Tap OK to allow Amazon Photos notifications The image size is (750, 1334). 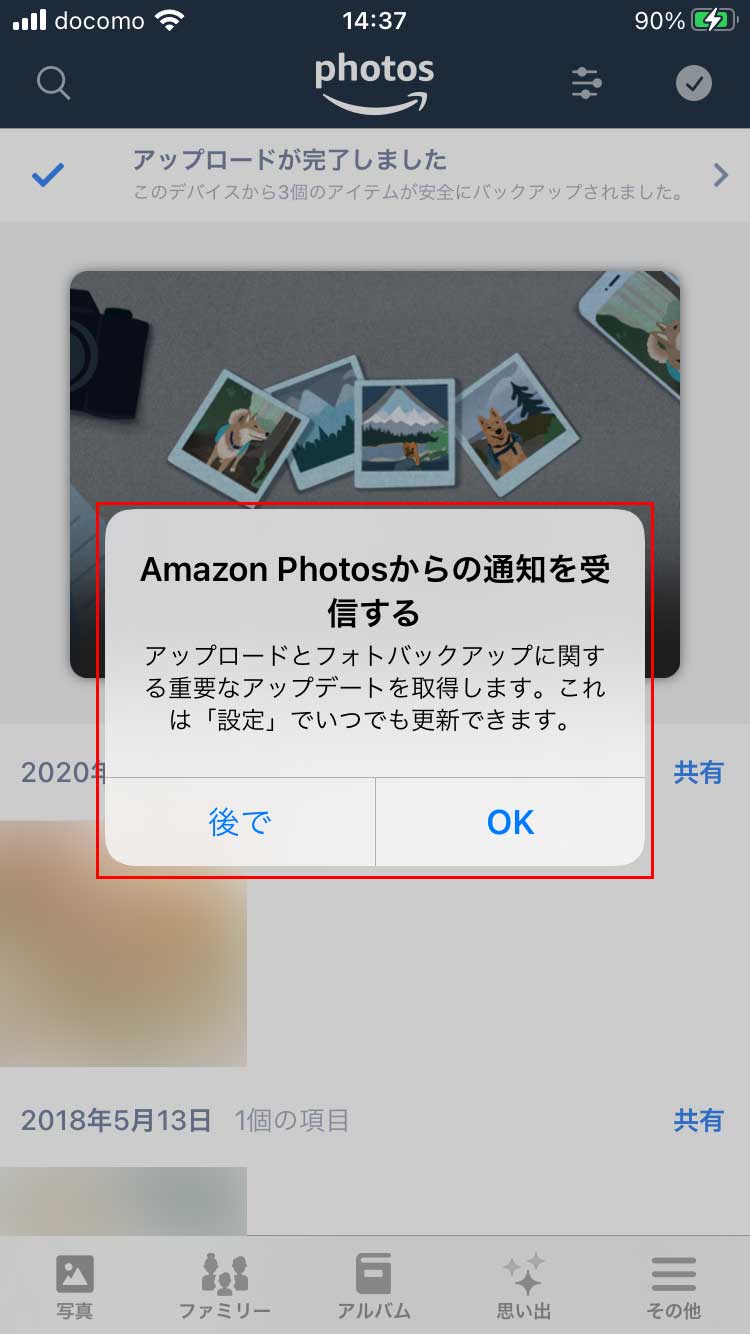(510, 822)
